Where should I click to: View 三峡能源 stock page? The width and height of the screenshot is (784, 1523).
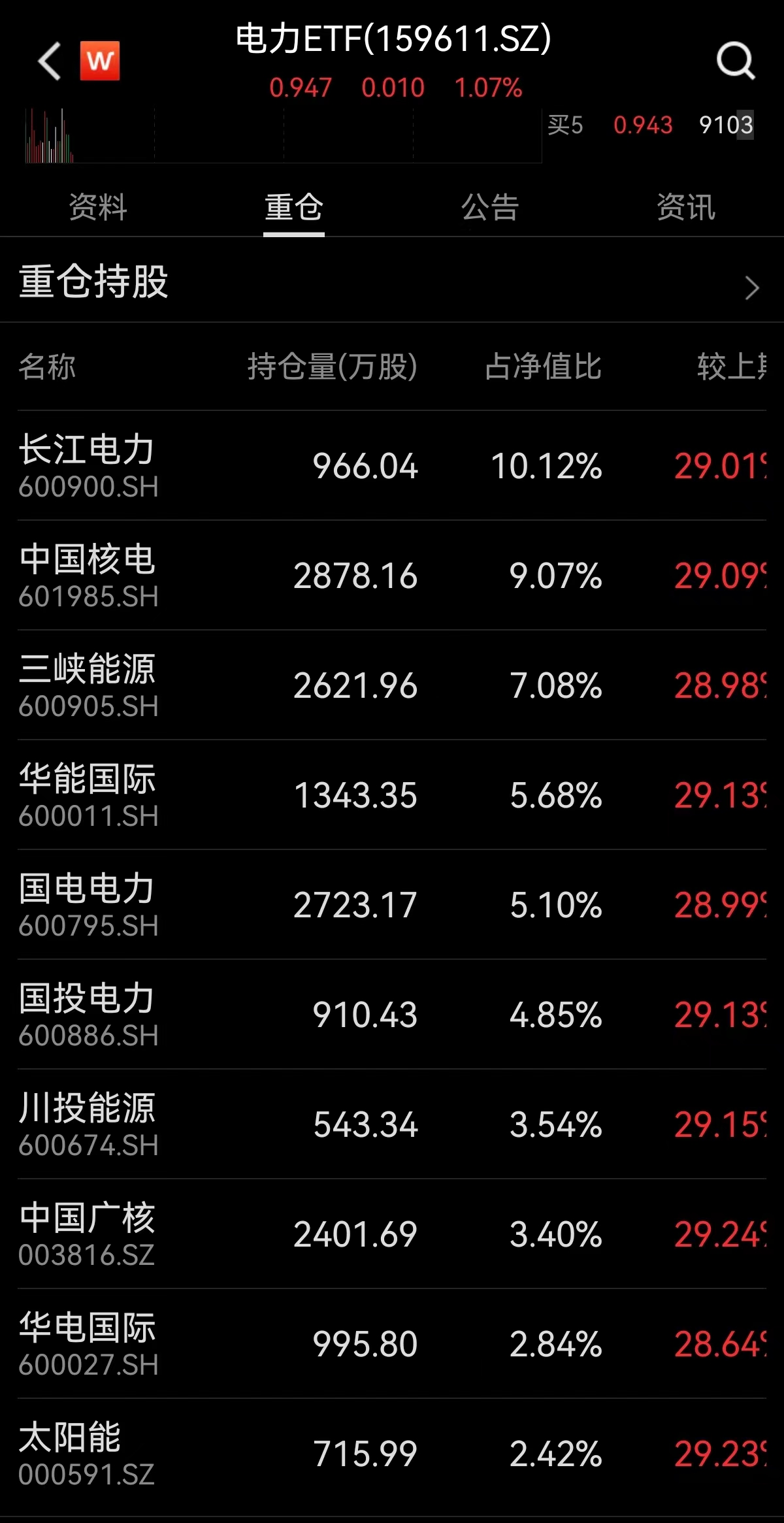click(x=87, y=685)
